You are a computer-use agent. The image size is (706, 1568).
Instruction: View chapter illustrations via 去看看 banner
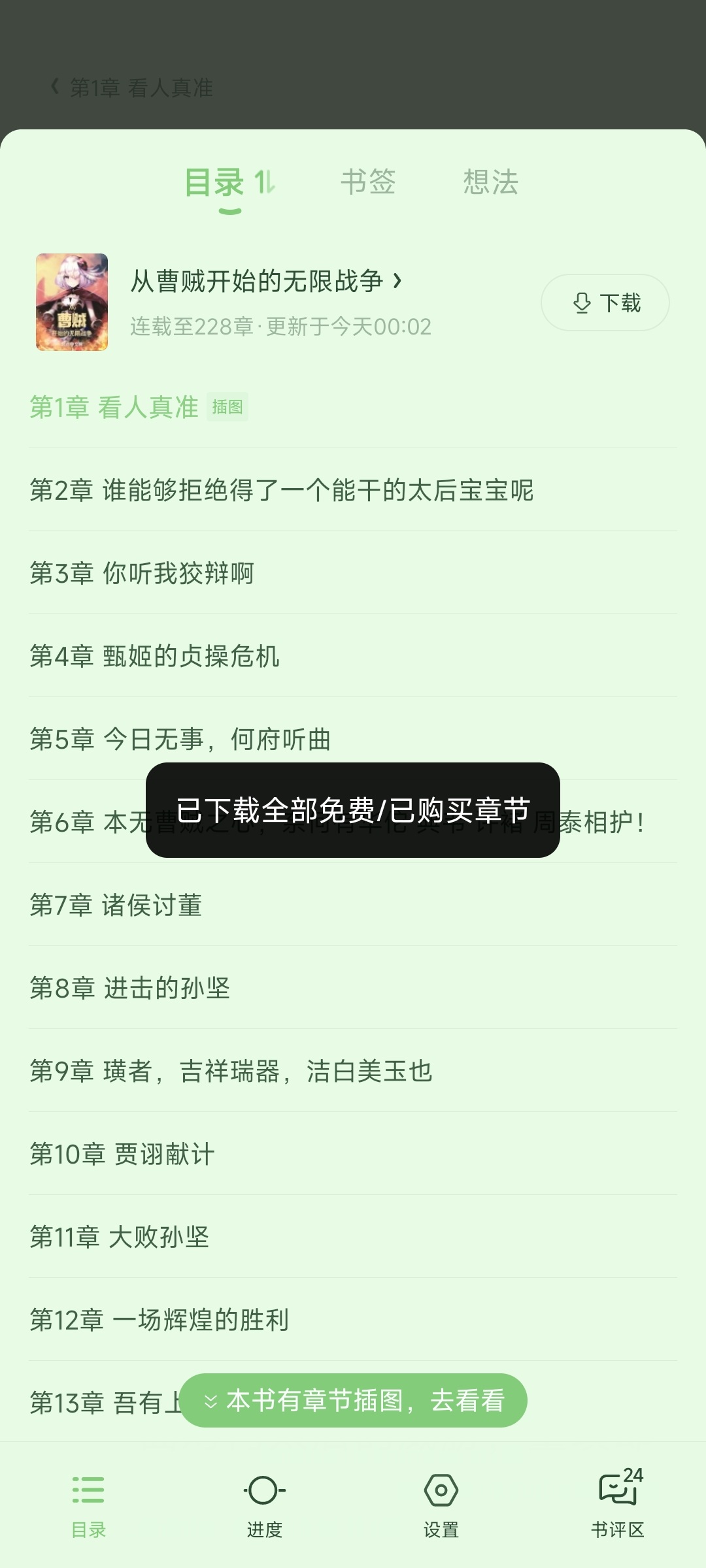pos(353,1400)
